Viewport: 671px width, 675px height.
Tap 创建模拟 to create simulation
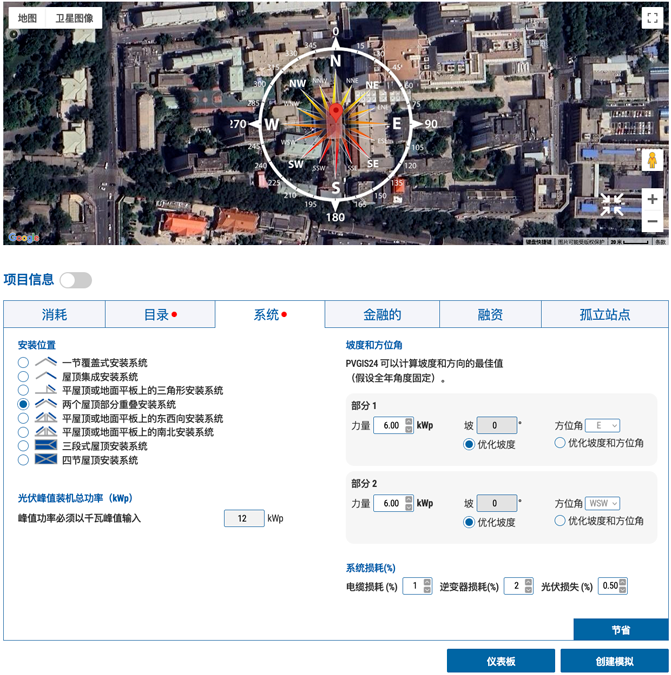pyautogui.click(x=614, y=661)
